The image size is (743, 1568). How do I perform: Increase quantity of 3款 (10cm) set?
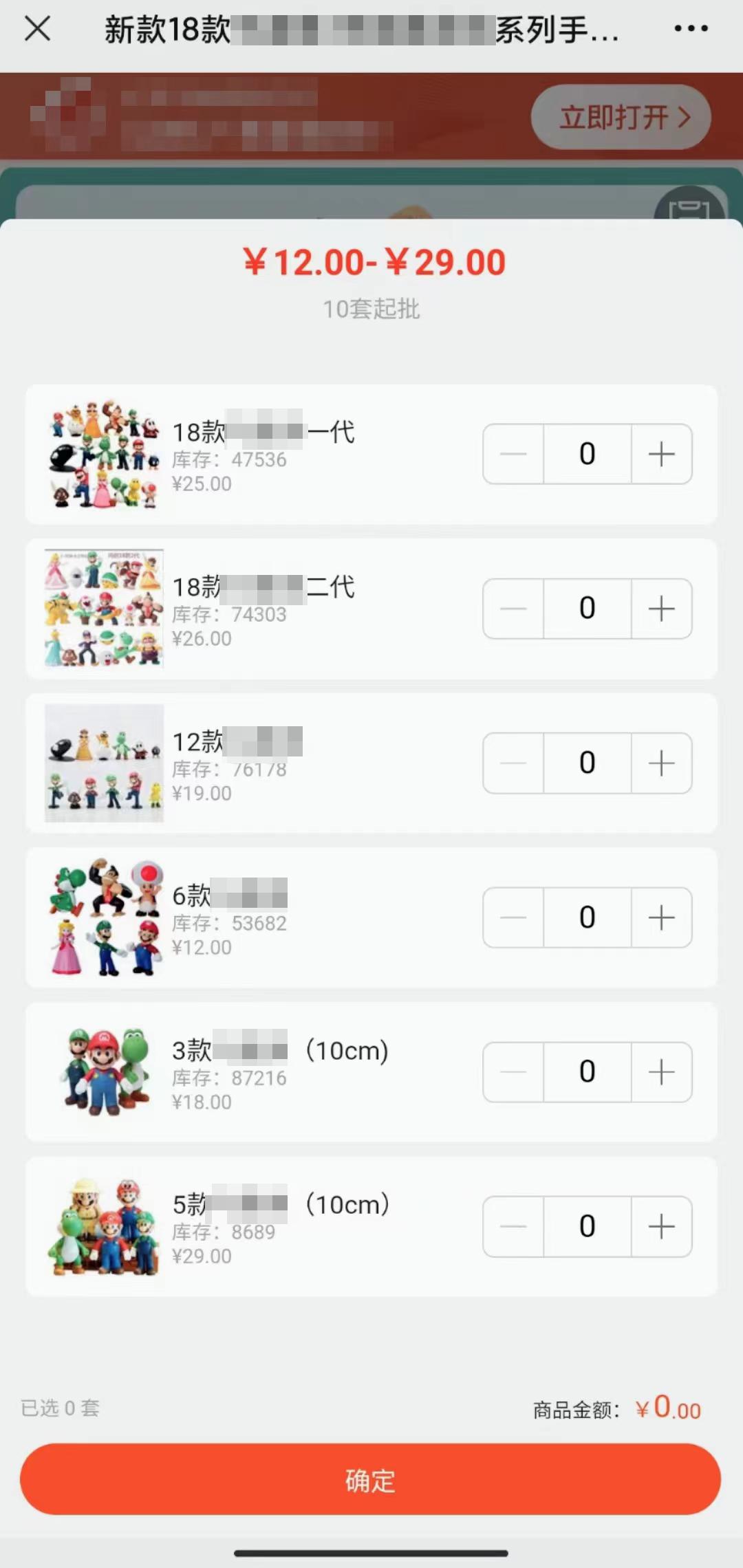pos(660,1071)
